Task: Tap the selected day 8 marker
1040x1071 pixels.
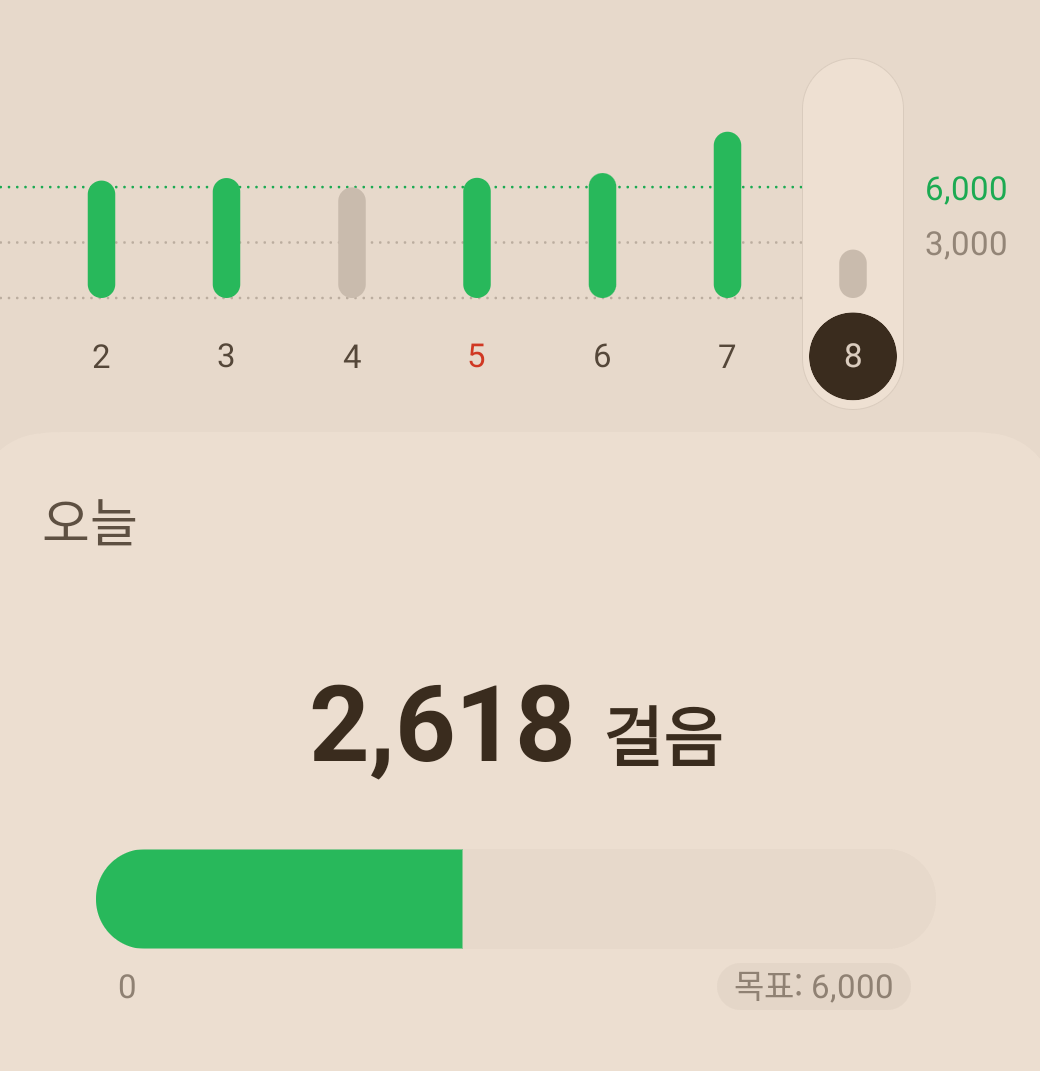Action: (853, 356)
